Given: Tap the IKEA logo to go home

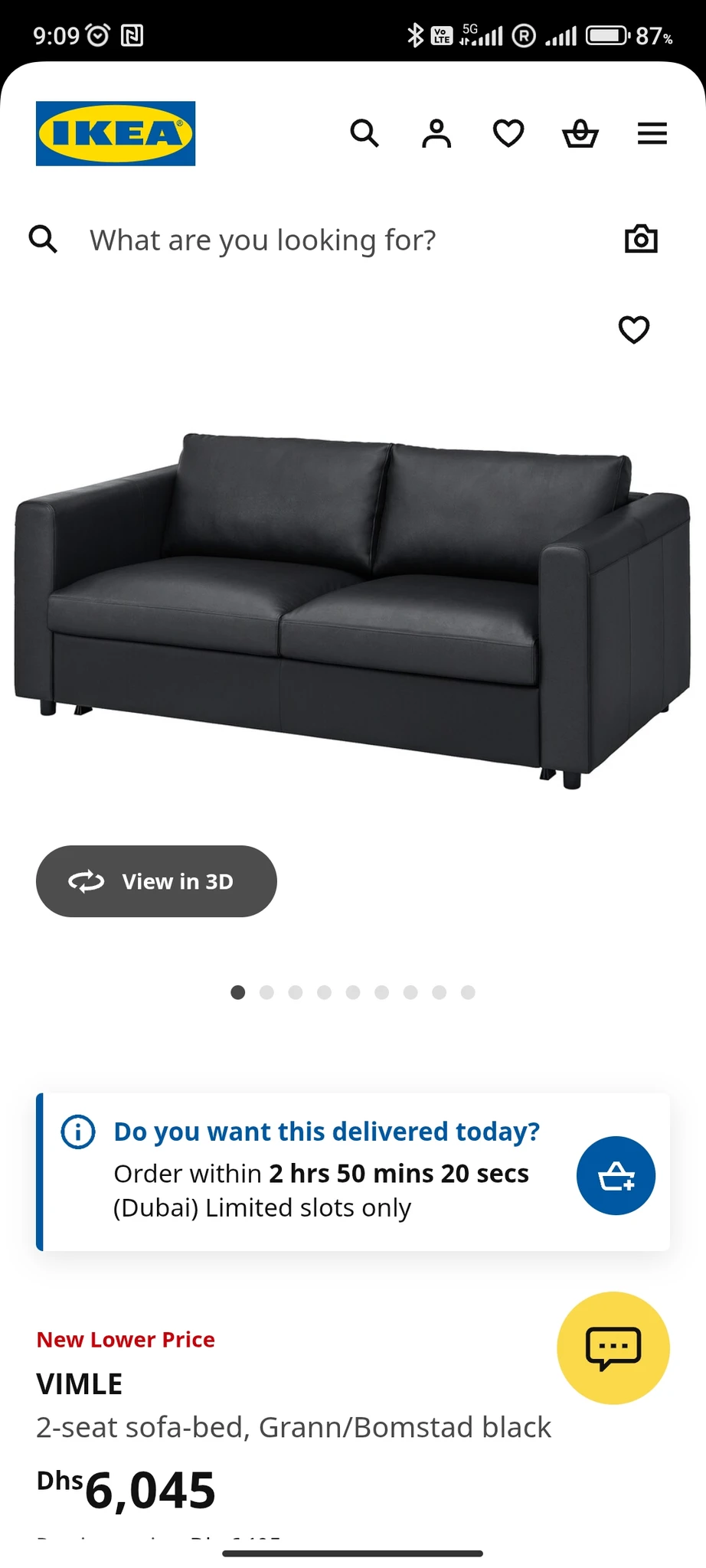Looking at the screenshot, I should tap(116, 133).
